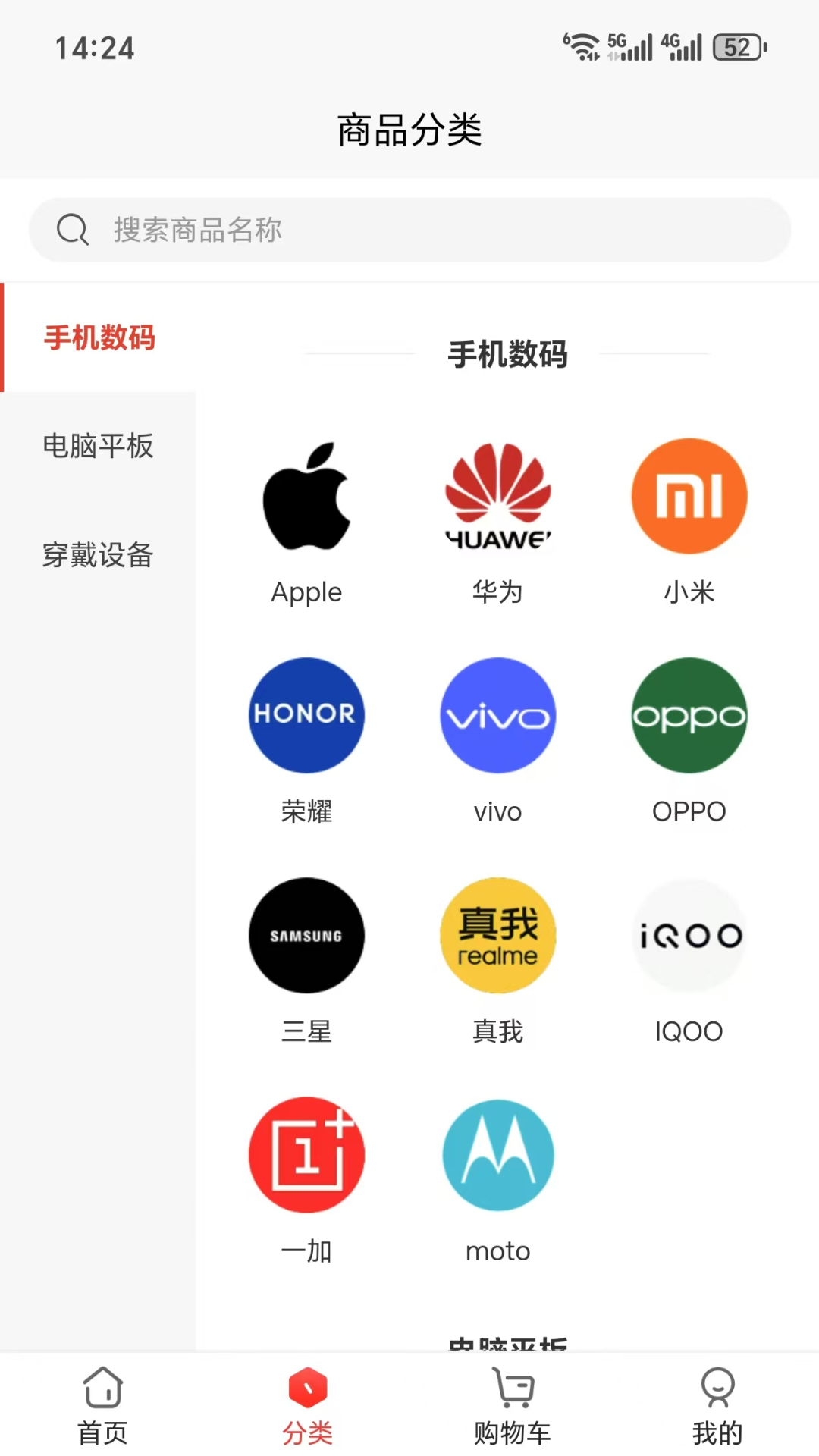The width and height of the screenshot is (819, 1456).
Task: Select the HONOR brand icon
Action: point(306,714)
